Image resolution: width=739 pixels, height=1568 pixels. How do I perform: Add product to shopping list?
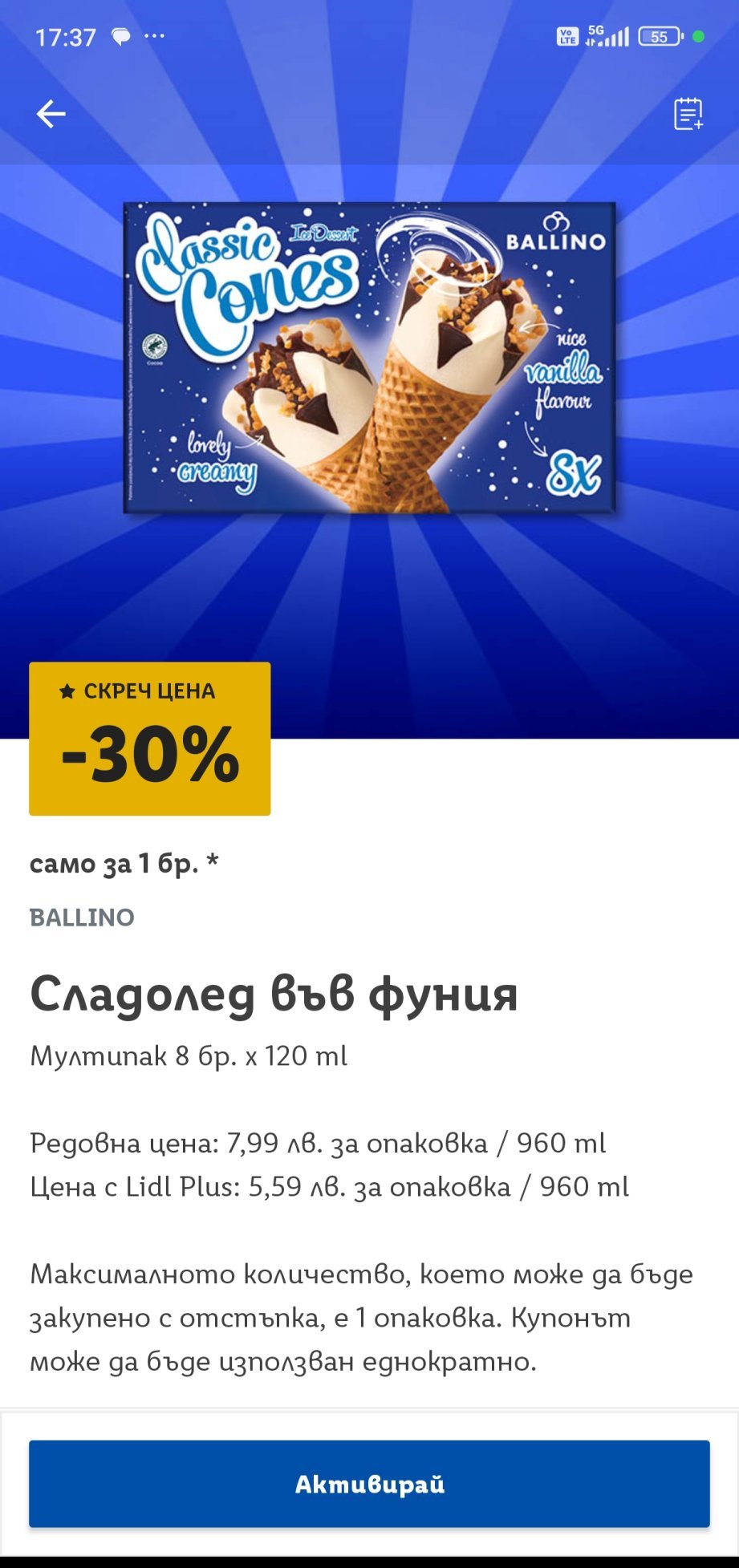[688, 114]
